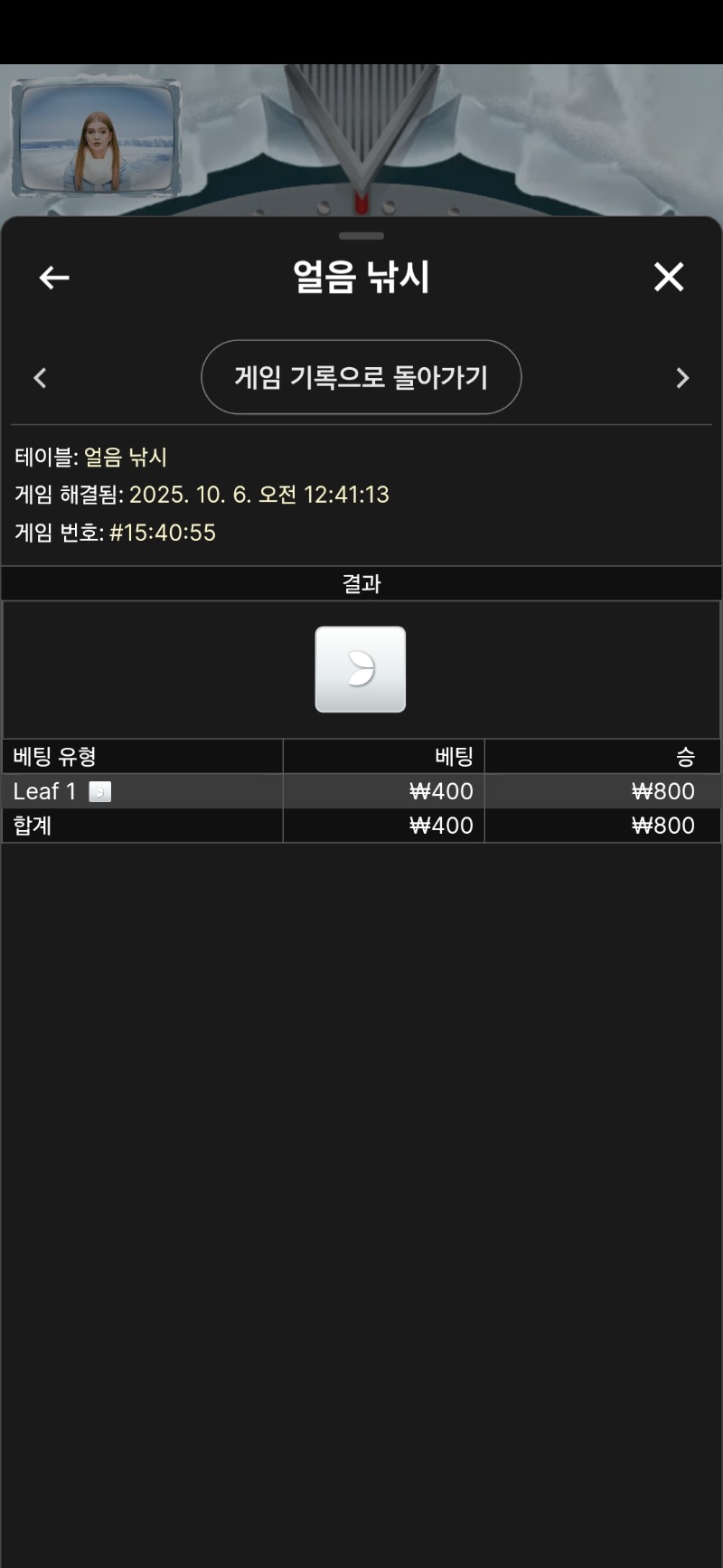Viewport: 723px width, 1568px height.
Task: Close the 얼음 낚시 panel
Action: [x=669, y=277]
